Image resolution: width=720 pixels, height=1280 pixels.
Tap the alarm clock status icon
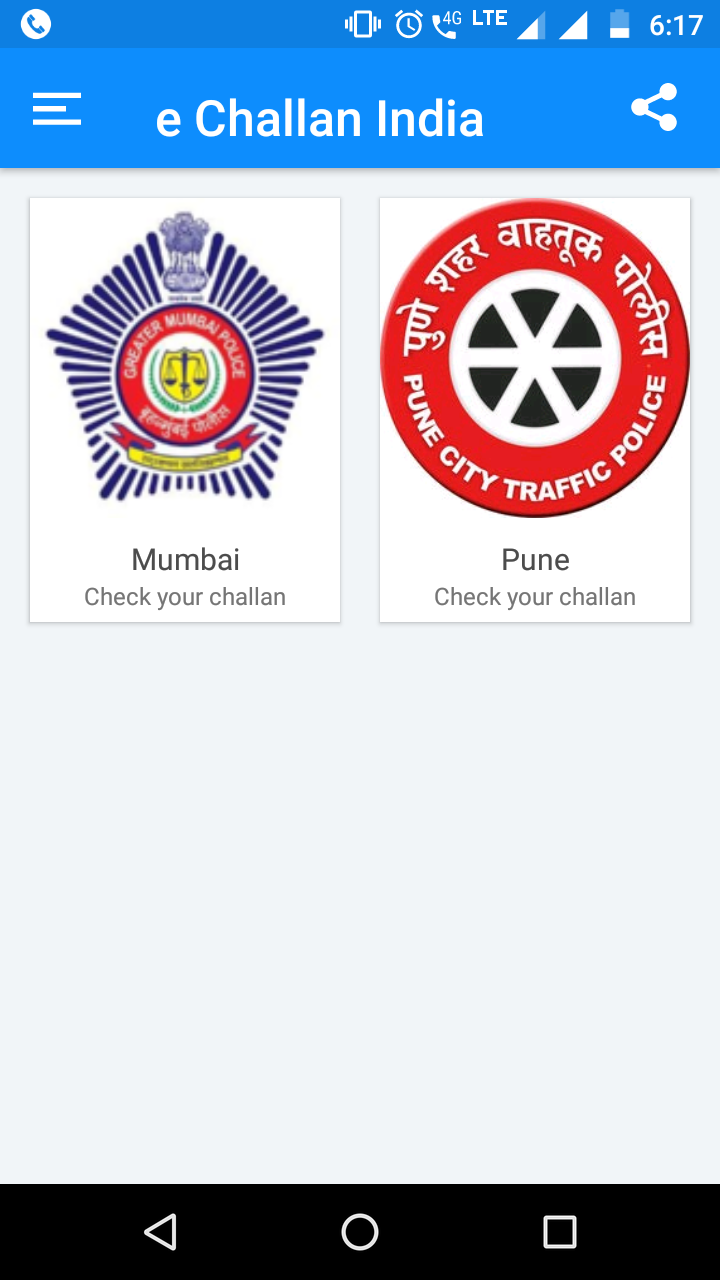[x=408, y=22]
